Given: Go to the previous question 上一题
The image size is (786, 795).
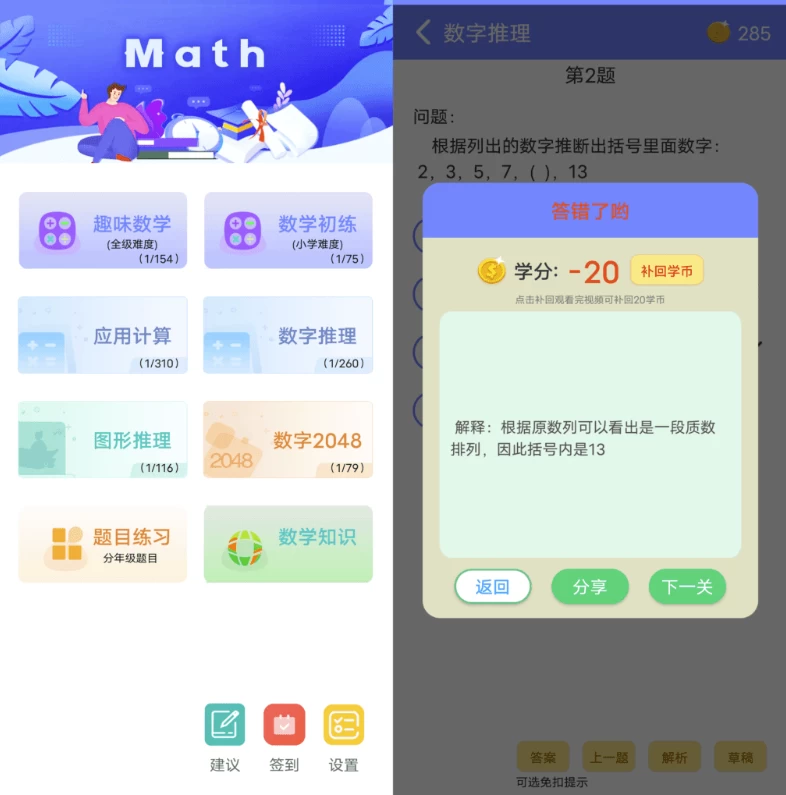Looking at the screenshot, I should 608,757.
